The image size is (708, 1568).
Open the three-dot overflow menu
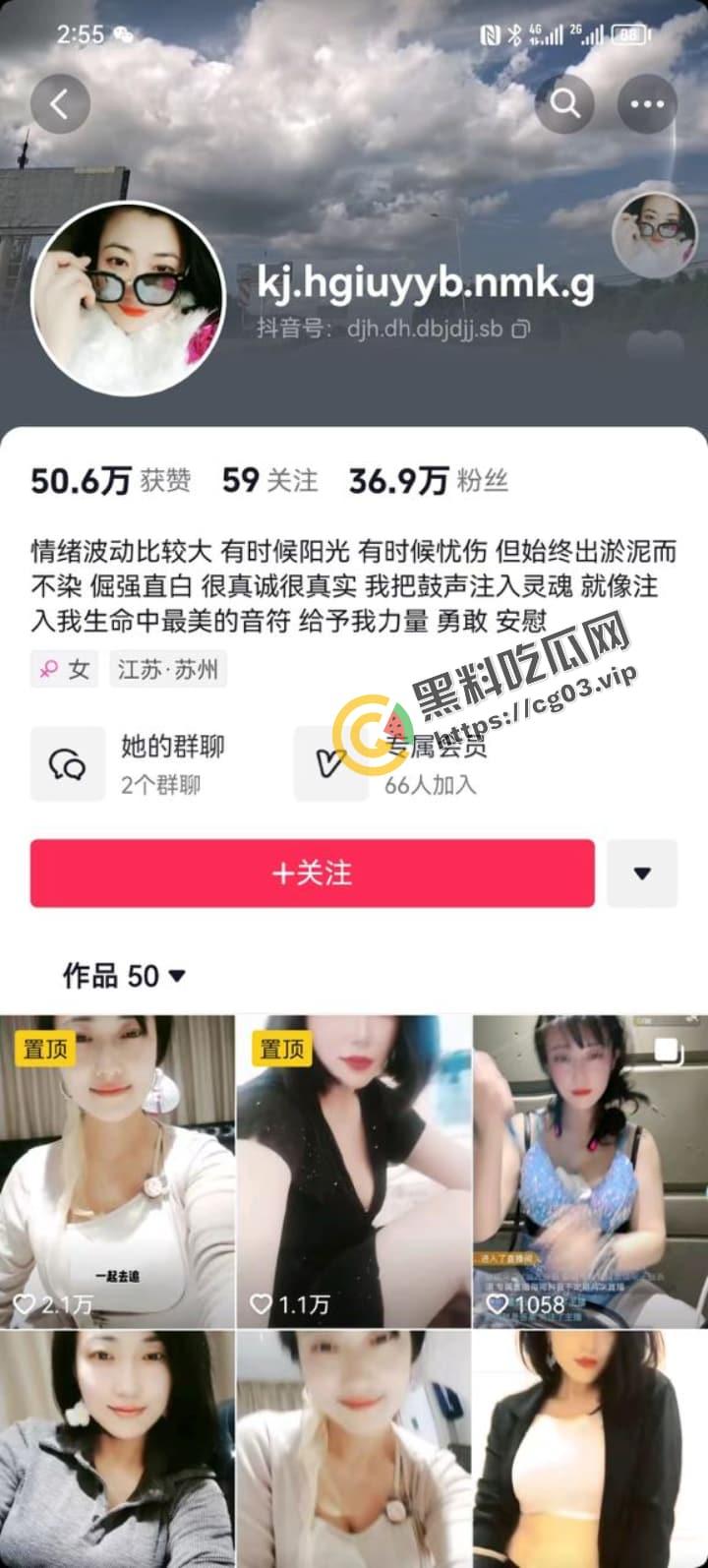646,104
